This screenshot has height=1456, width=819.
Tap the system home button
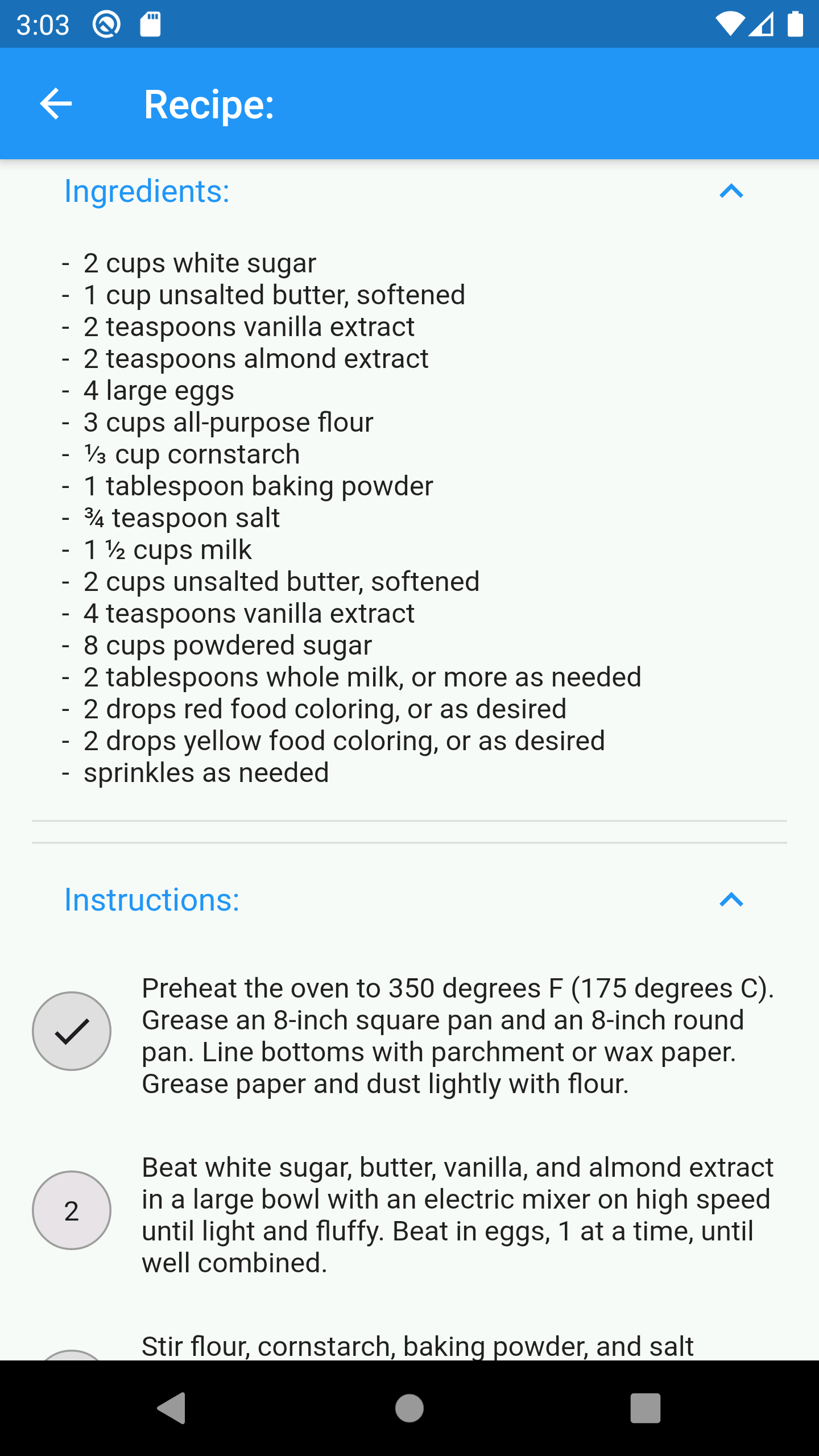[409, 1408]
